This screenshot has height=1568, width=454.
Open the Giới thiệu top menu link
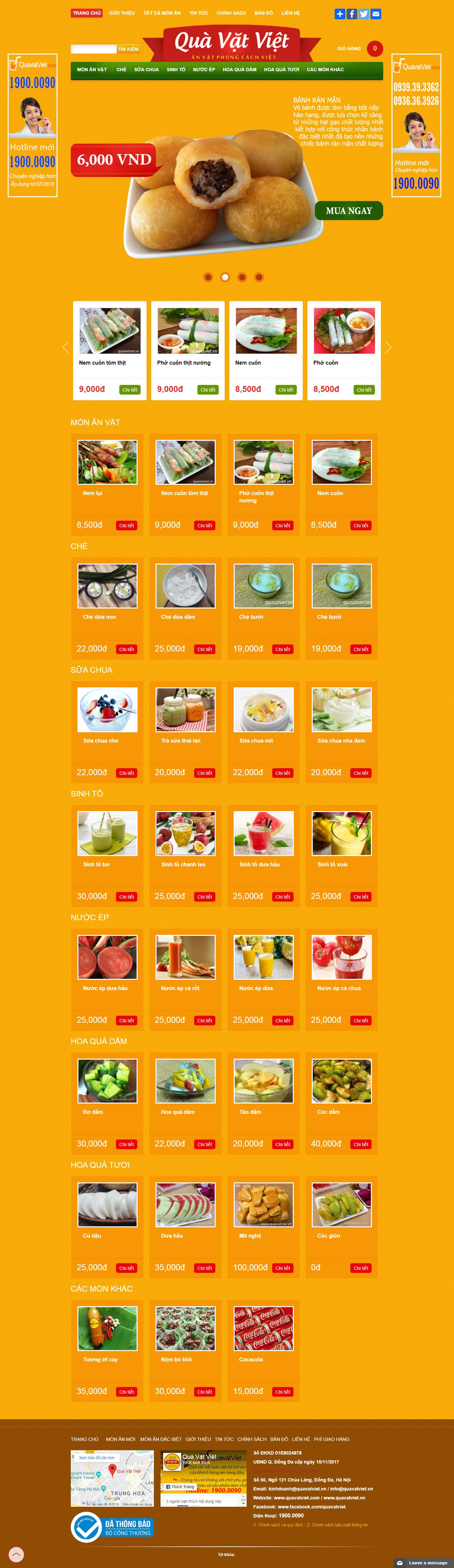(x=122, y=13)
